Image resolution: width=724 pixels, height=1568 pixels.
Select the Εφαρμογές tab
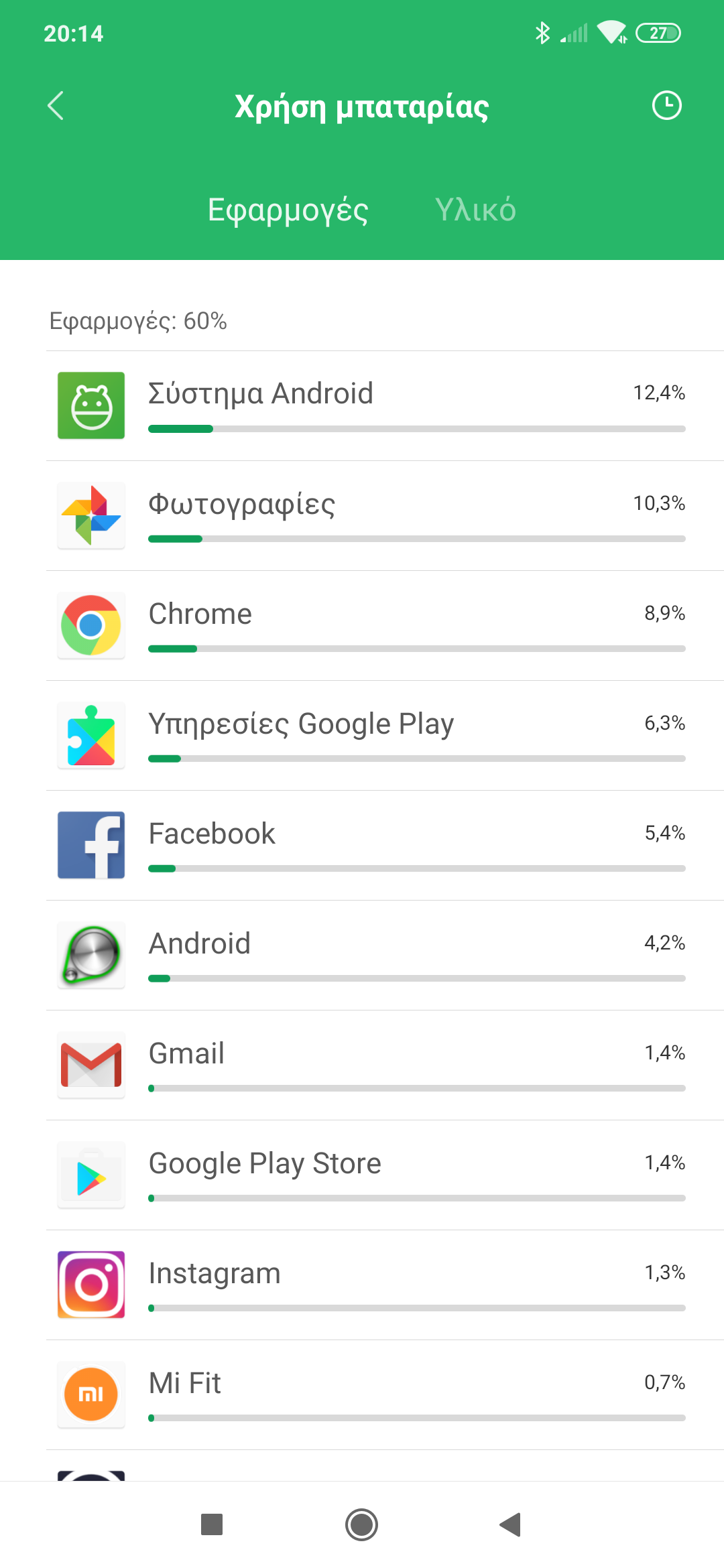point(288,210)
